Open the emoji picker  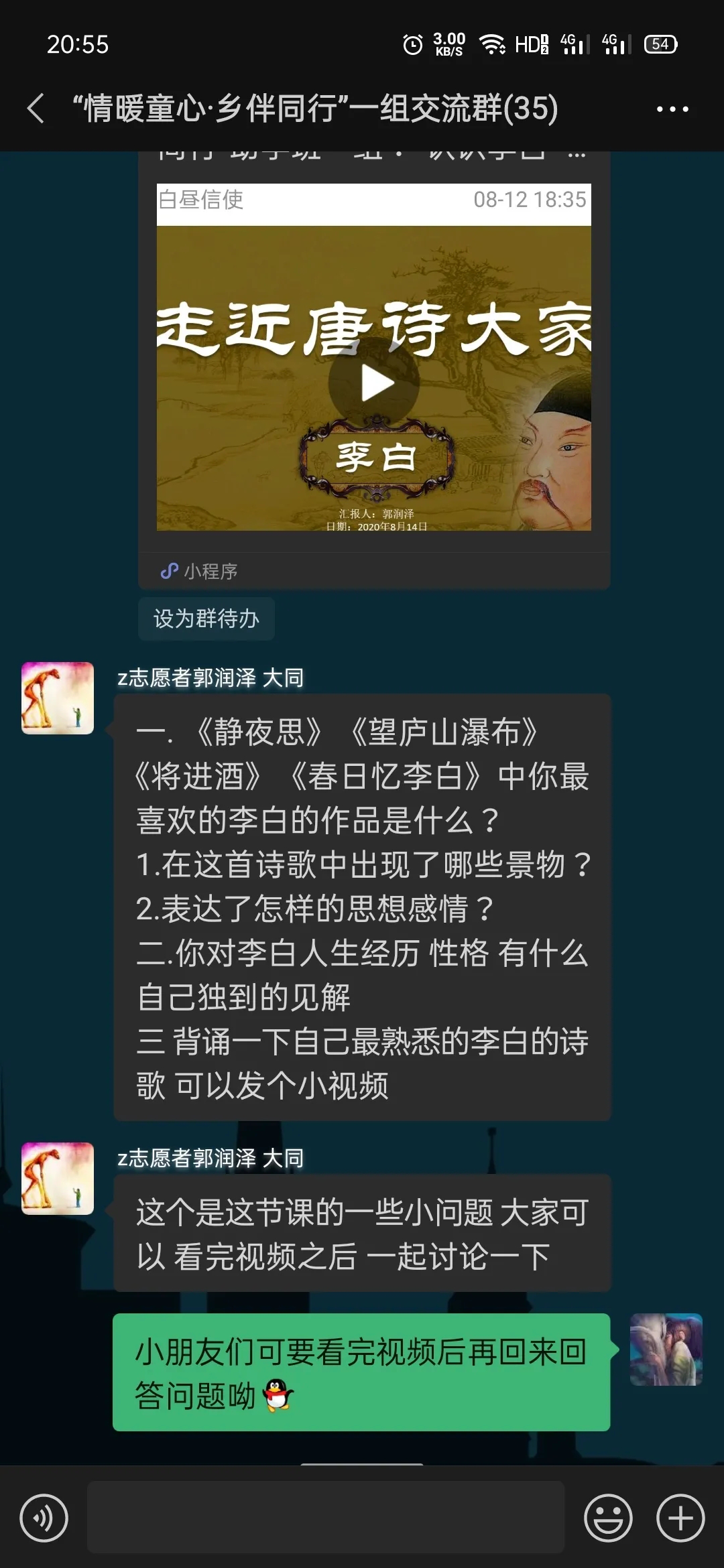click(x=608, y=1518)
